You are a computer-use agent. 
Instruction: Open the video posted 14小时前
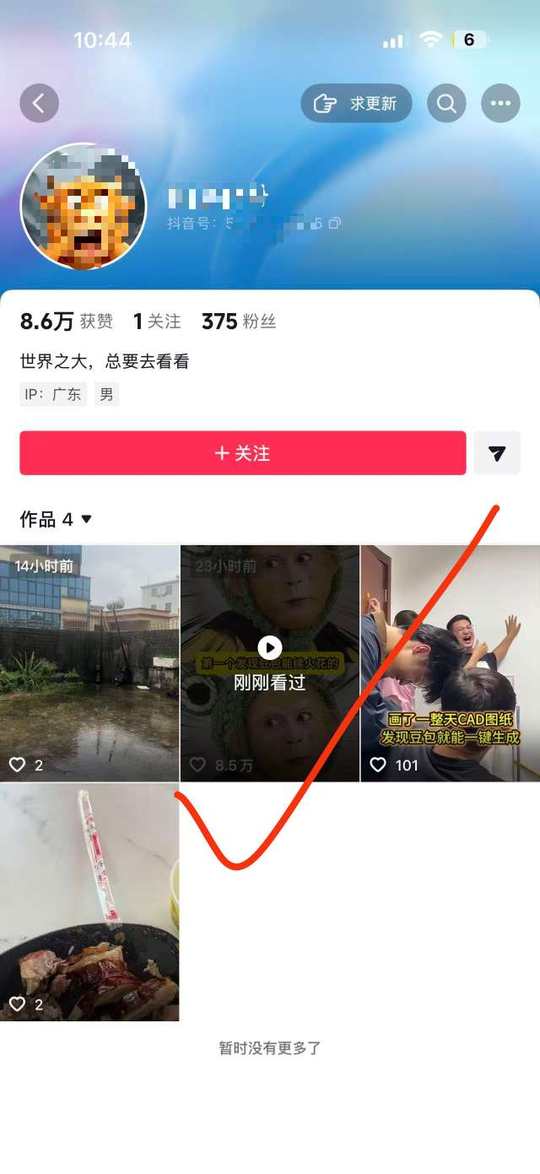click(90, 663)
